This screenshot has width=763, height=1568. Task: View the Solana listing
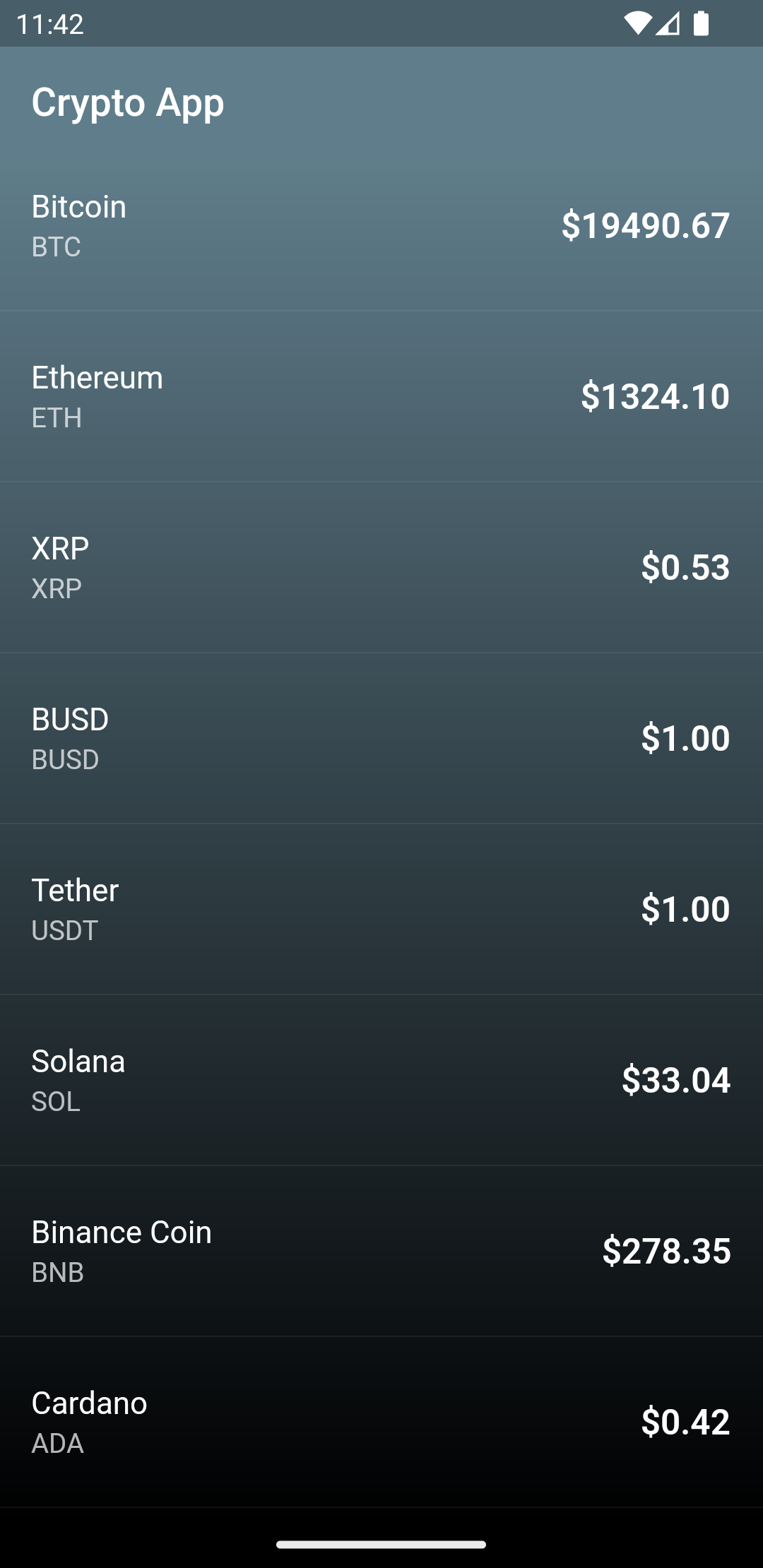381,1081
